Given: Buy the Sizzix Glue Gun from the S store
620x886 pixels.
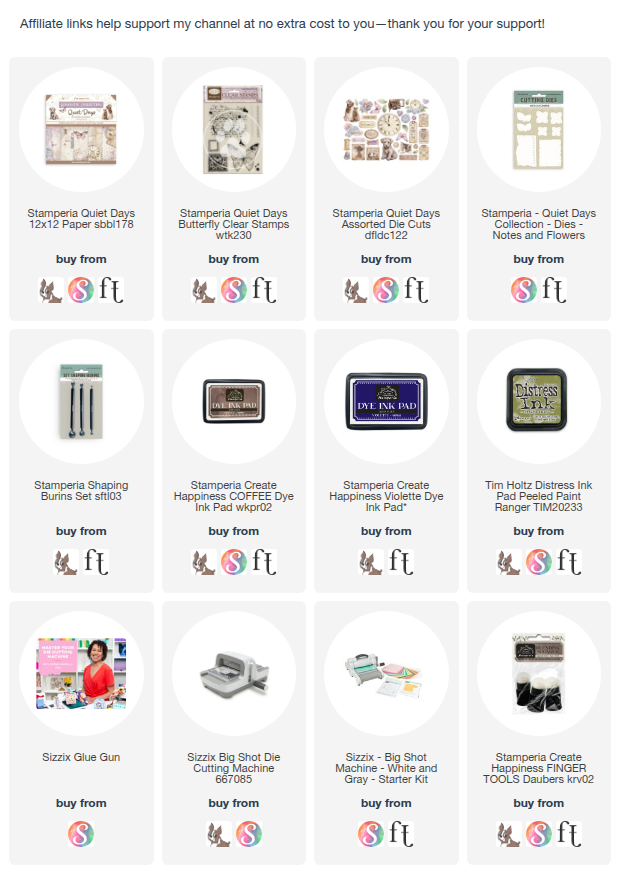Looking at the screenshot, I should coord(81,833).
